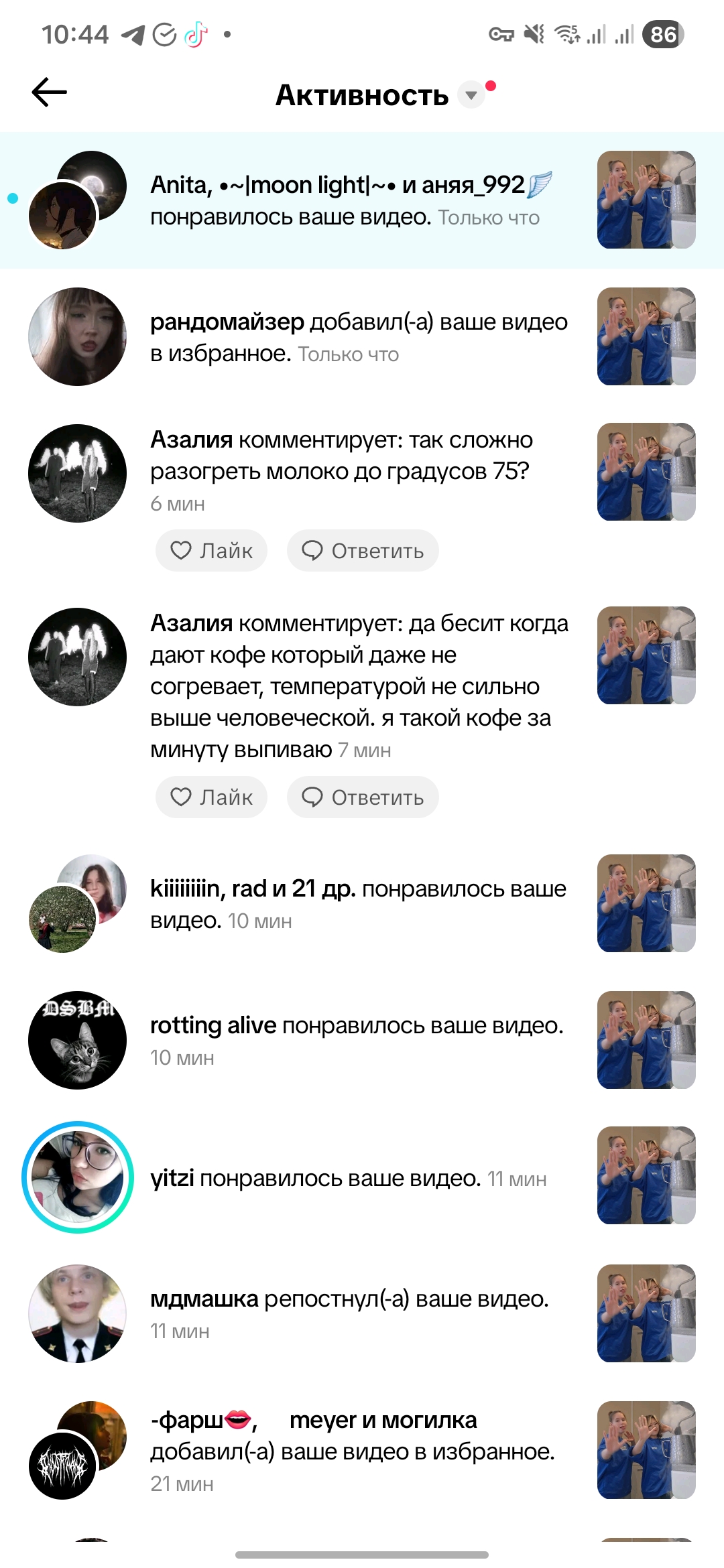Open мдмашка's repost notification
Viewport: 724px width, 1568px height.
coord(349,1313)
